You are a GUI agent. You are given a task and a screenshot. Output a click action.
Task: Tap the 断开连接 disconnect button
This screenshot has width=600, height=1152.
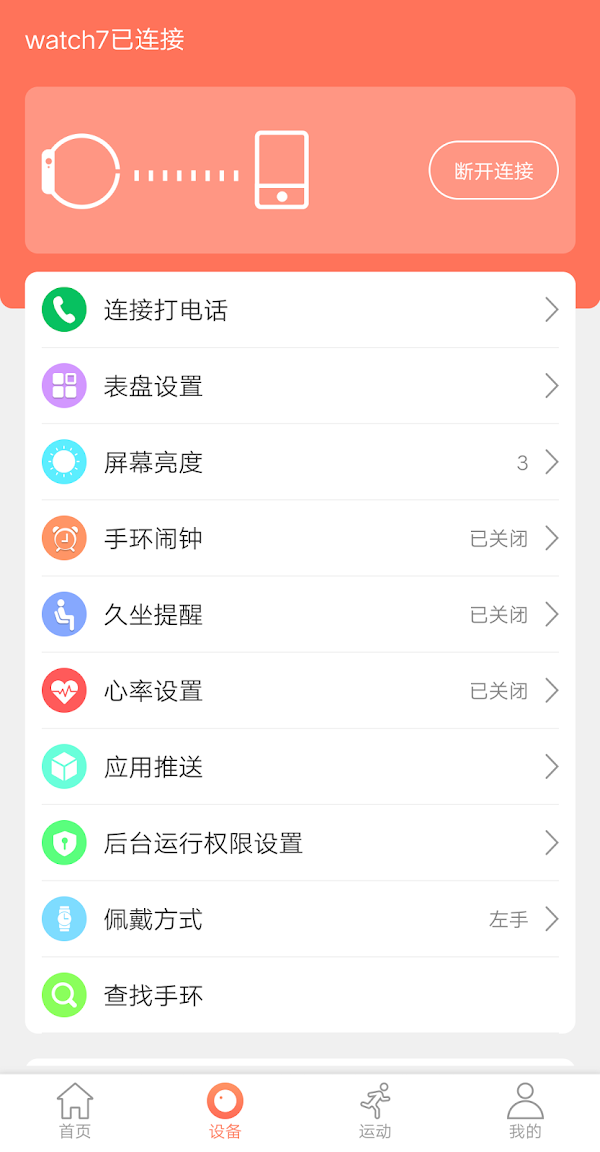pos(493,171)
